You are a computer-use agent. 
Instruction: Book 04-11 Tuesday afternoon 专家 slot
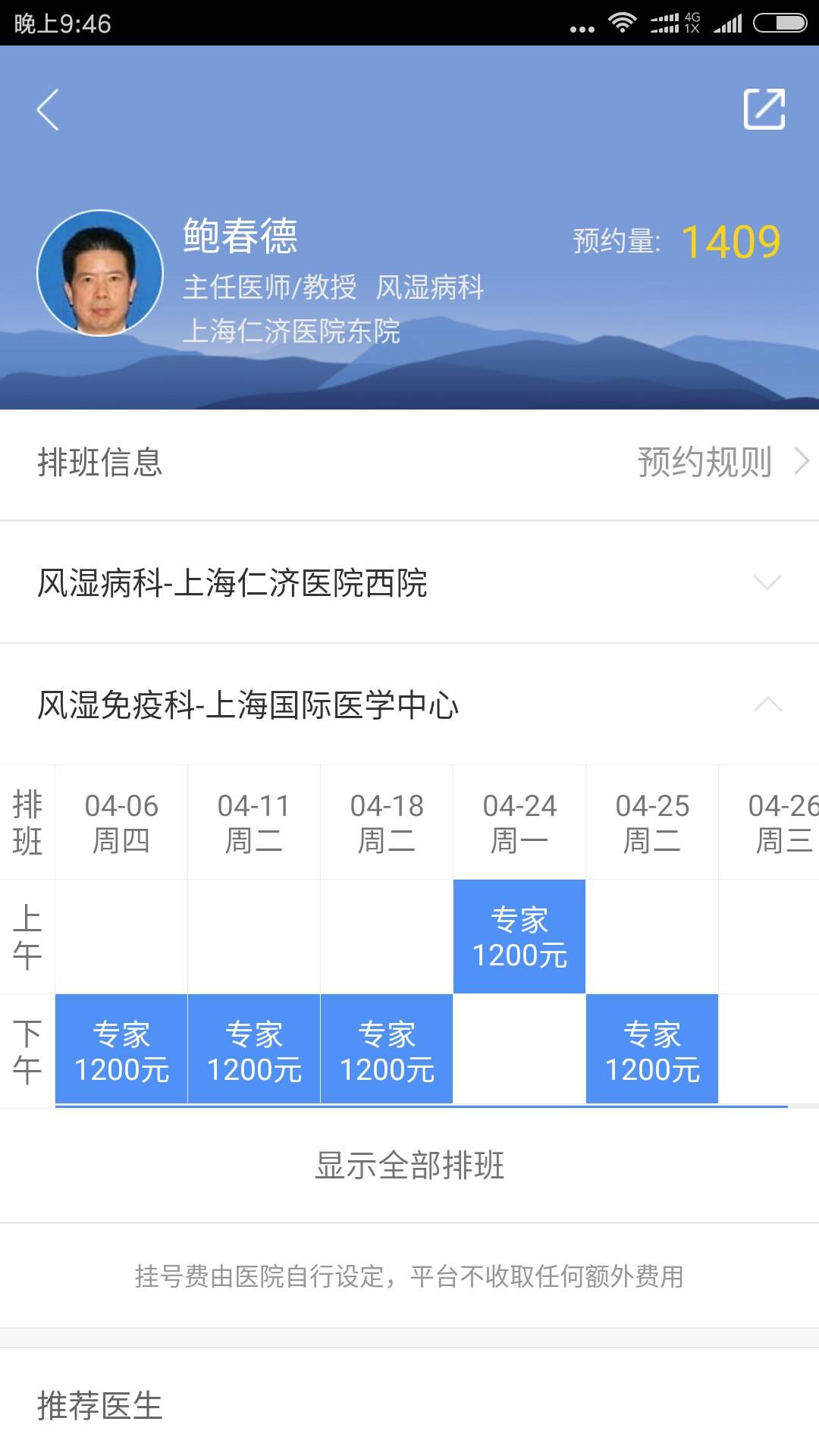coord(254,1050)
